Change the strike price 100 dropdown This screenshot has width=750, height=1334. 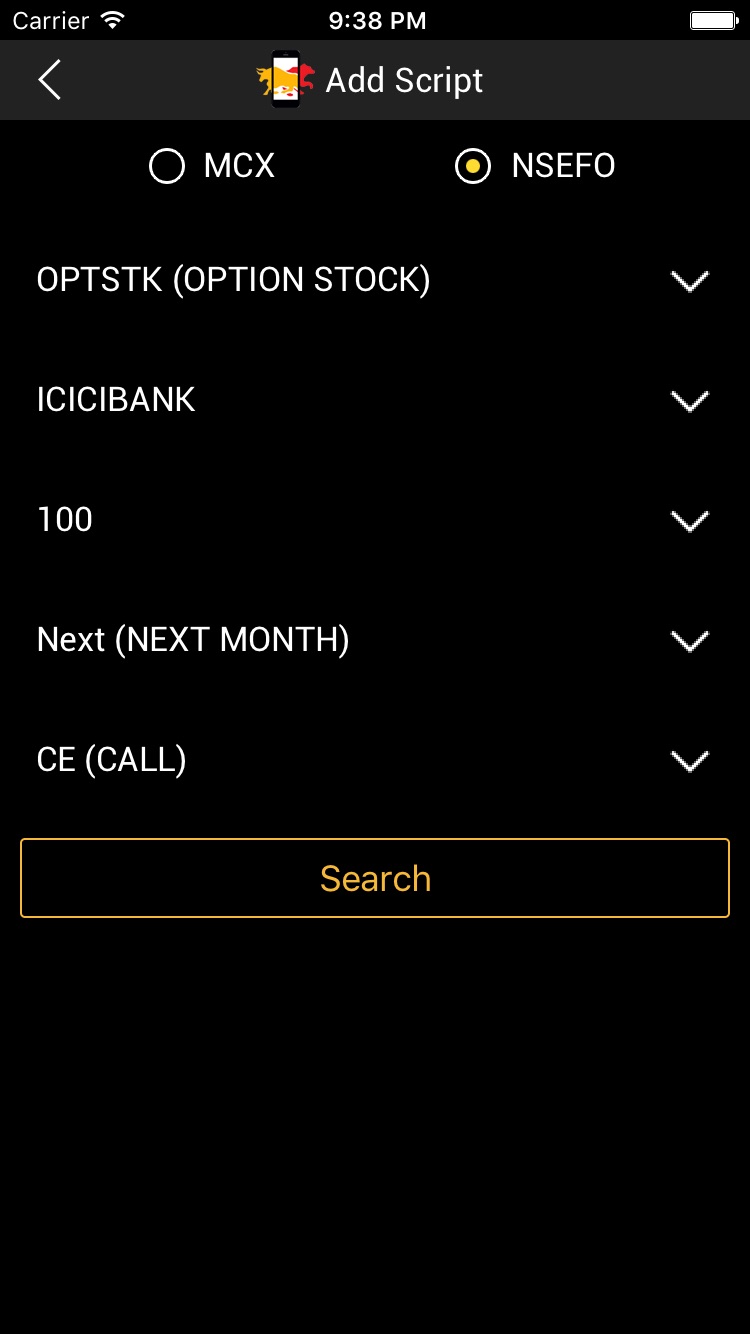pyautogui.click(x=374, y=520)
